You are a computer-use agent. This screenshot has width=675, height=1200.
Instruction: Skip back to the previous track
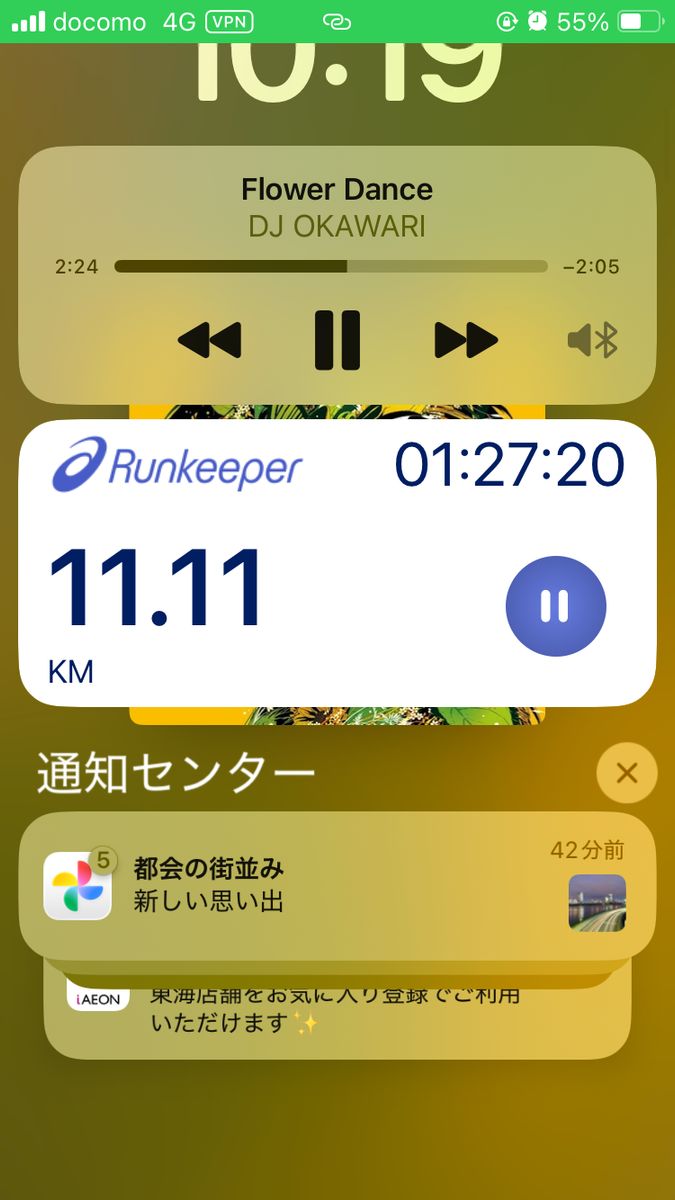210,340
